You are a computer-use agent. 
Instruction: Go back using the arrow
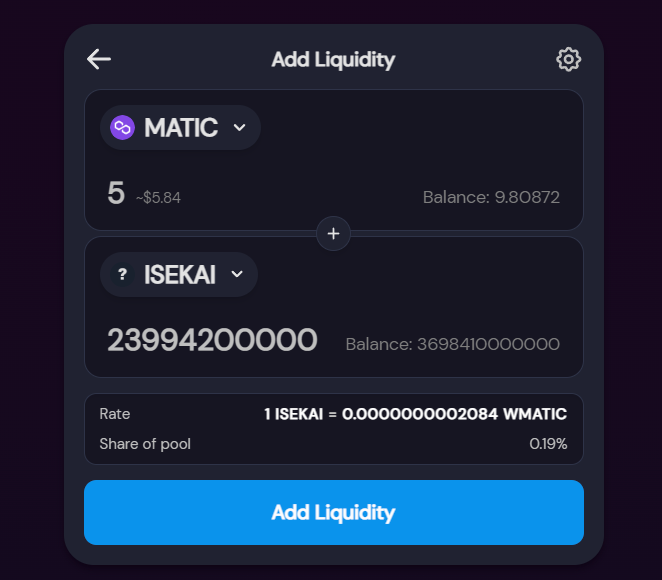(98, 59)
